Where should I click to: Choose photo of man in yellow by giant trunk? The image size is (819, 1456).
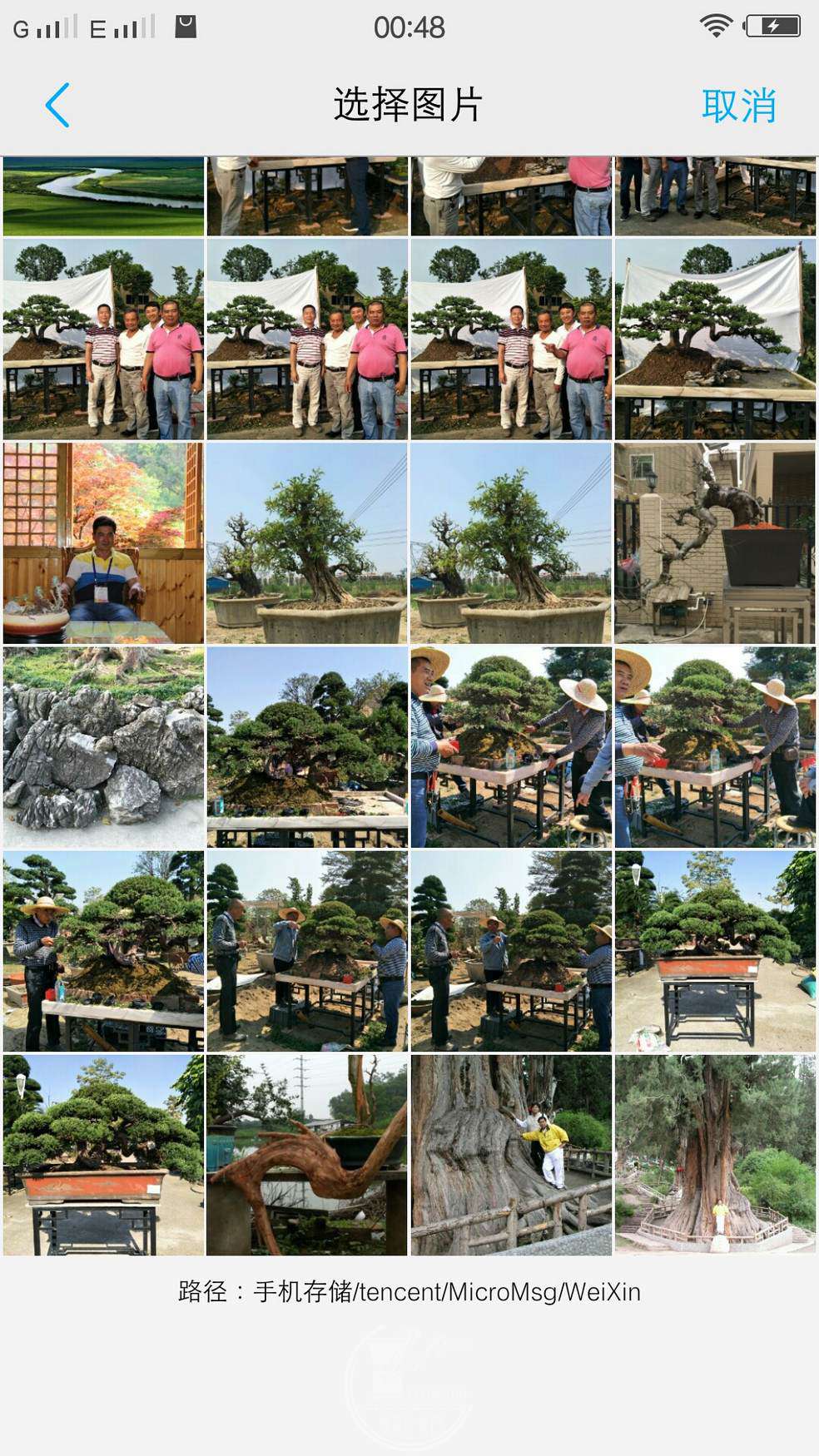(x=511, y=1155)
